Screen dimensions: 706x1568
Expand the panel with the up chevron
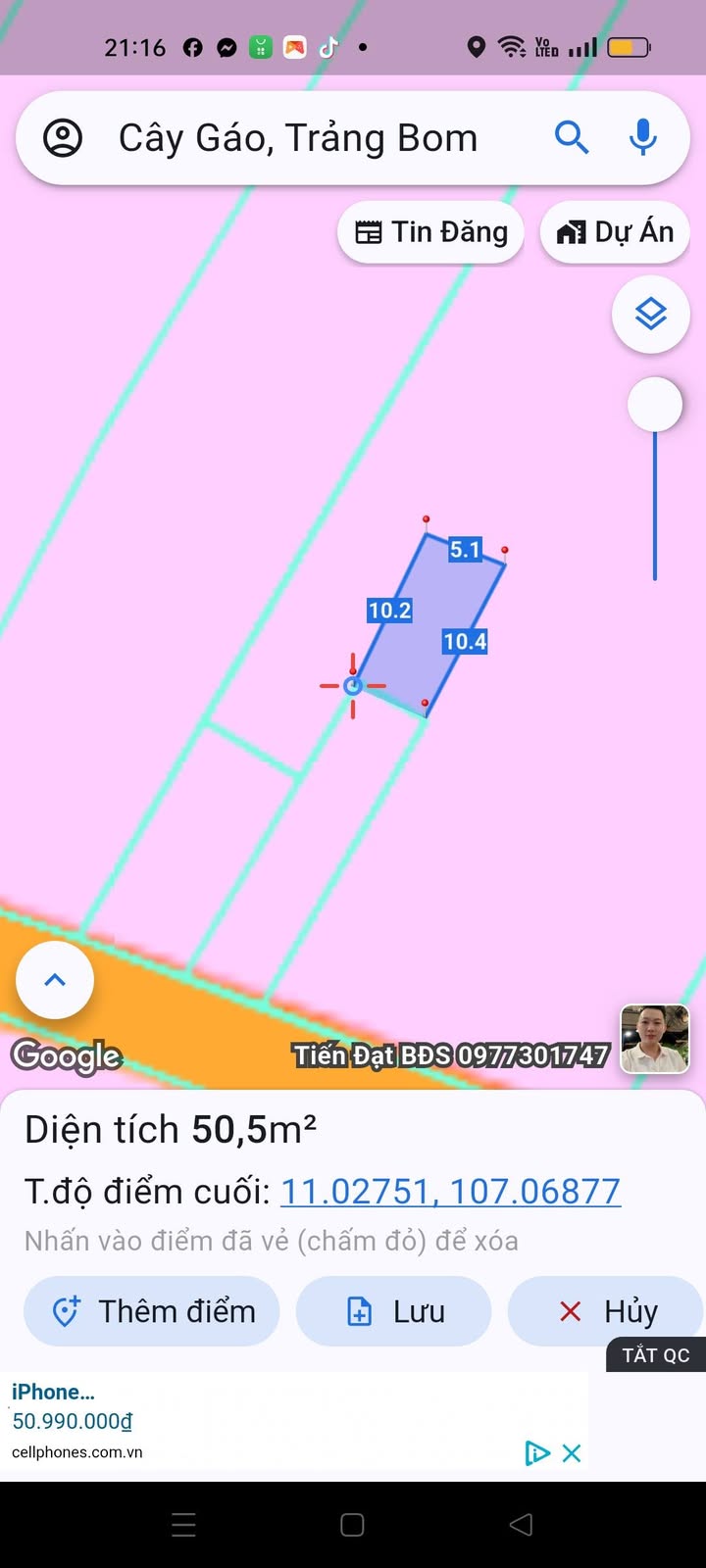55,980
